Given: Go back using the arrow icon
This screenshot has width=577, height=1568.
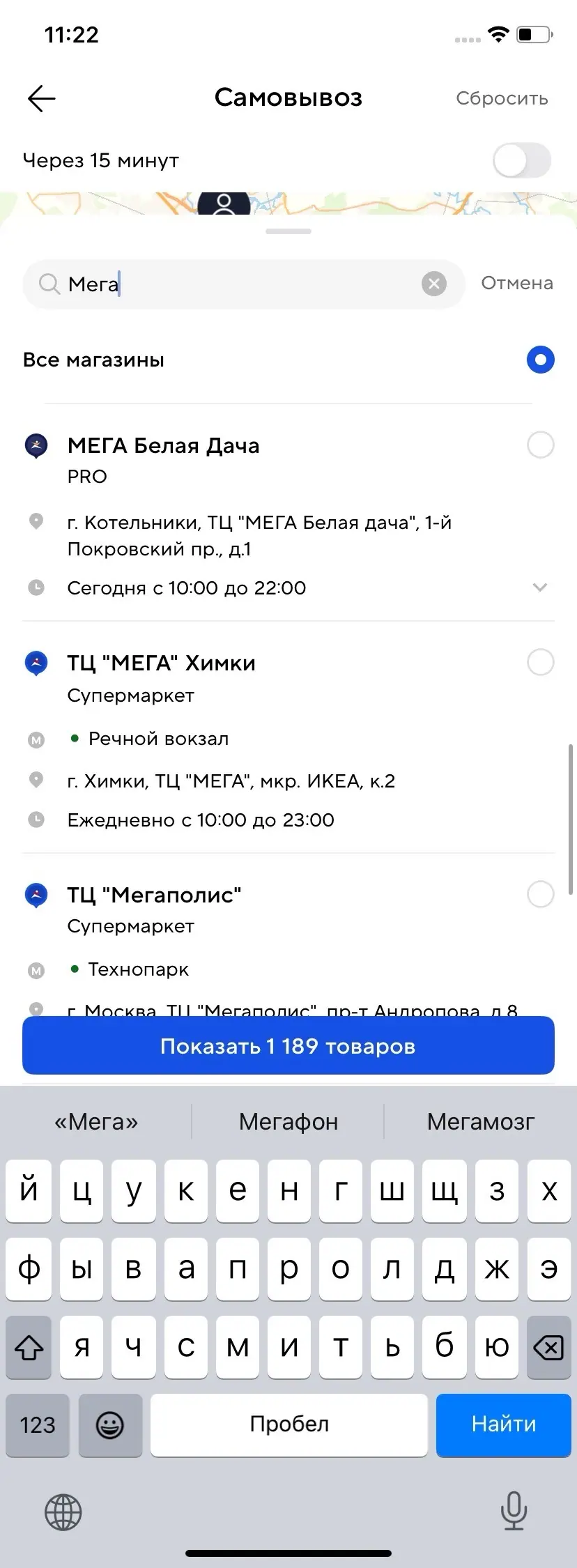Looking at the screenshot, I should (41, 98).
